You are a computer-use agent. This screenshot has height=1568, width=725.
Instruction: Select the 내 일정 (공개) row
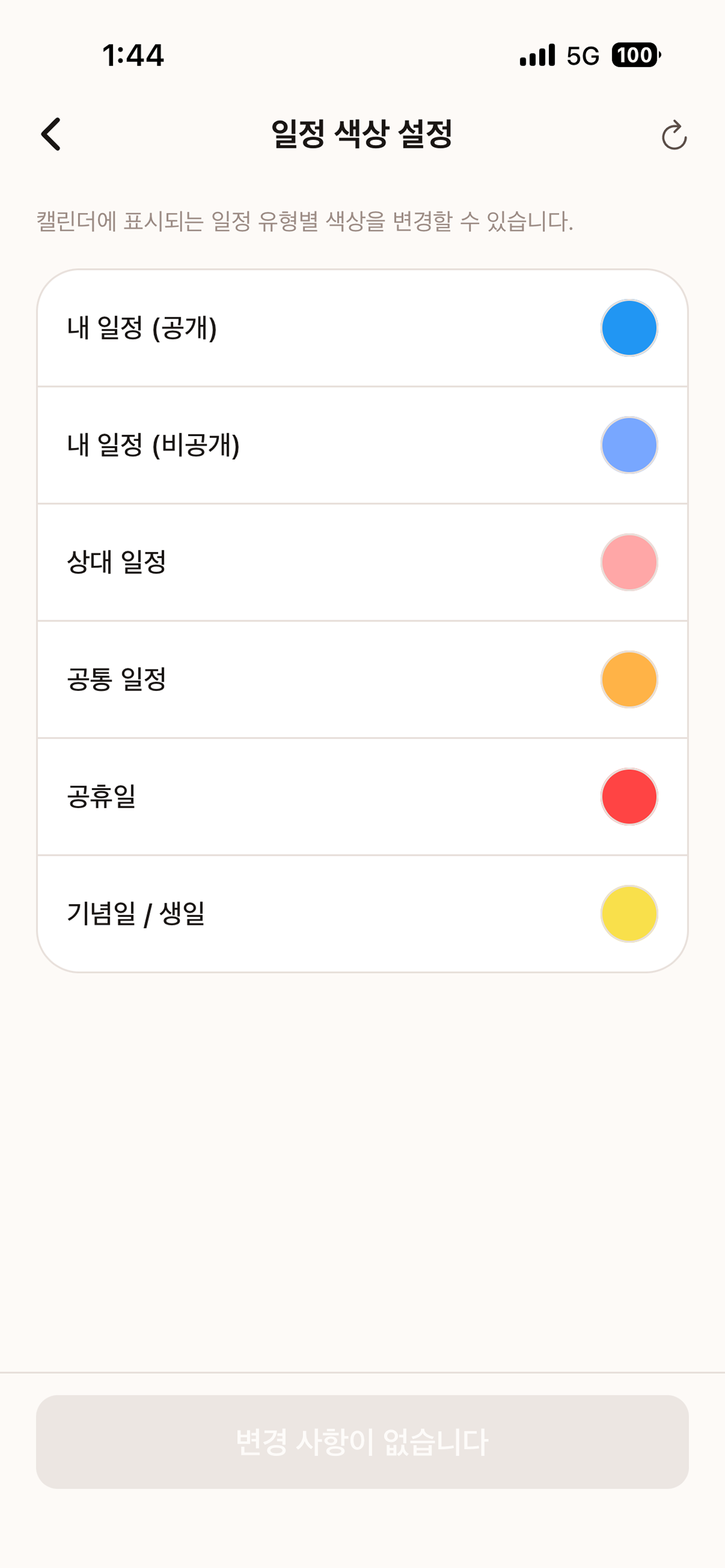tap(274, 327)
